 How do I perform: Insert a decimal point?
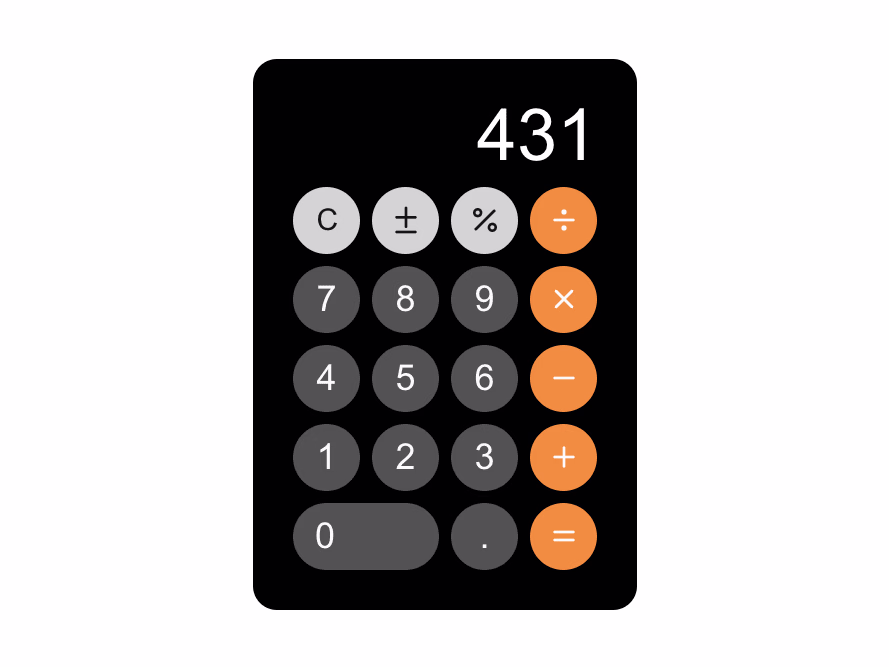pyautogui.click(x=484, y=536)
